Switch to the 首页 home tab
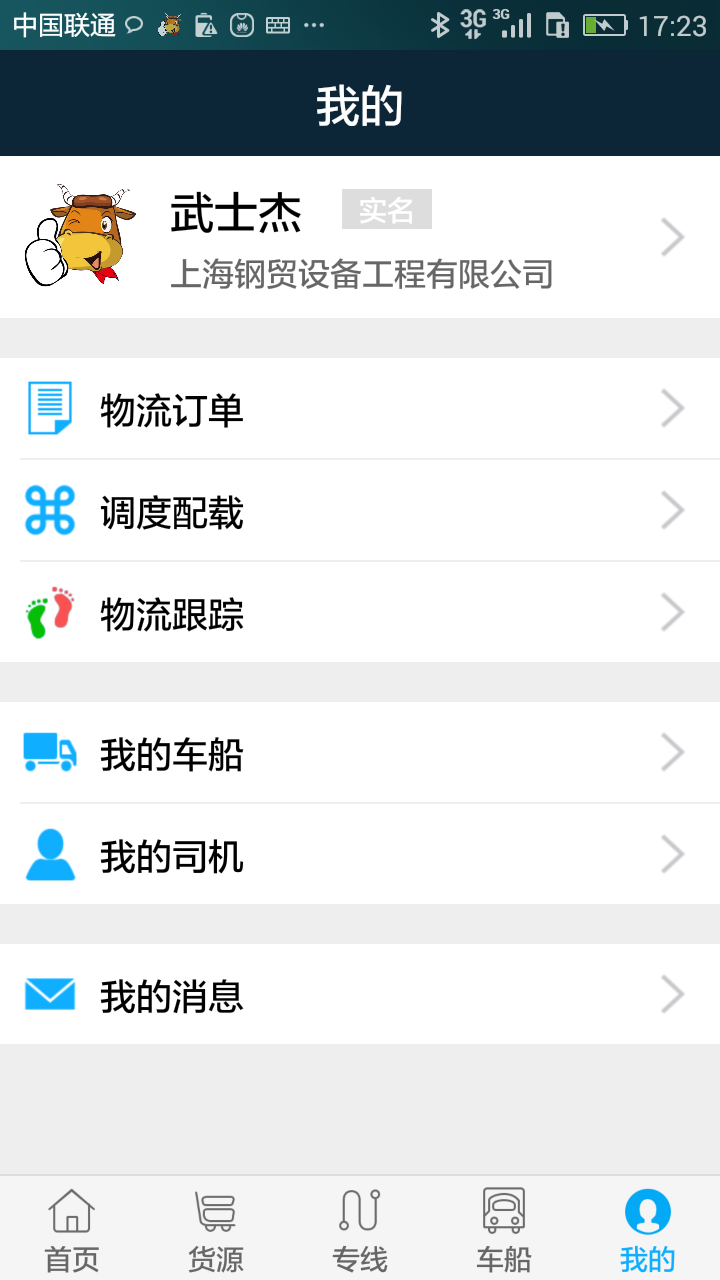720x1280 pixels. [72, 1230]
